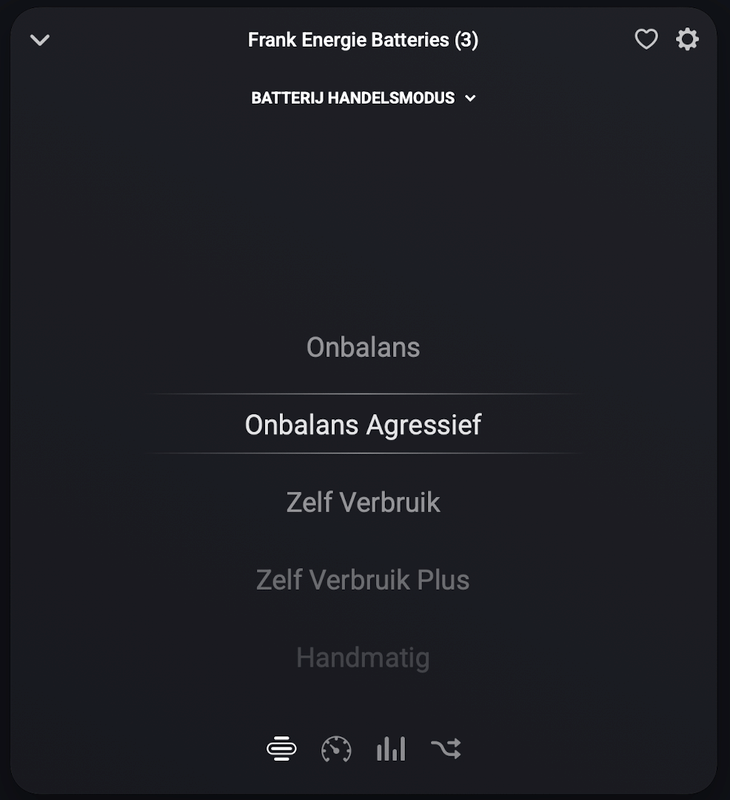730x800 pixels.
Task: Click the (3) entity count in the title
Action: pos(470,37)
